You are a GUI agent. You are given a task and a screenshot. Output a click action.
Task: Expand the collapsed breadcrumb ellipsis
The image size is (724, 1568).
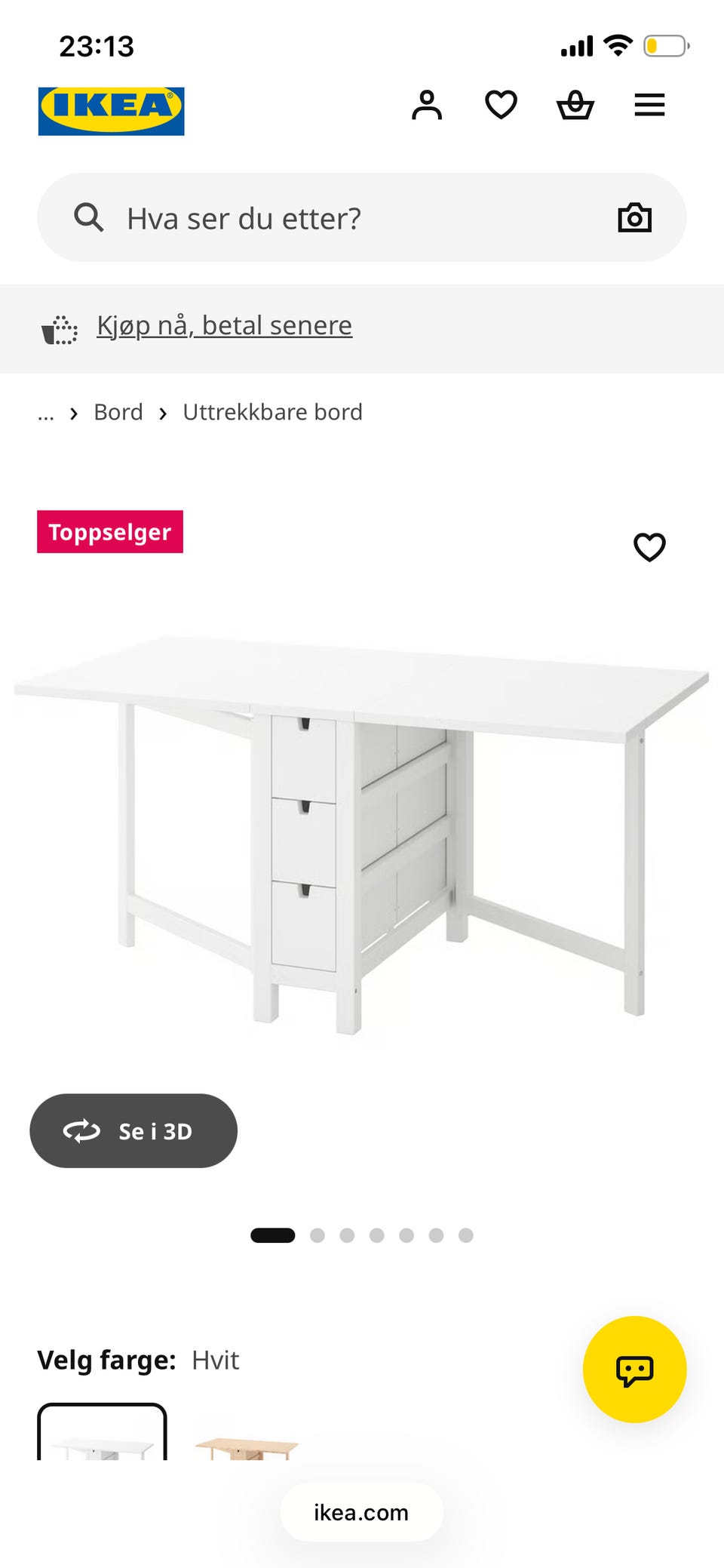[x=46, y=414]
